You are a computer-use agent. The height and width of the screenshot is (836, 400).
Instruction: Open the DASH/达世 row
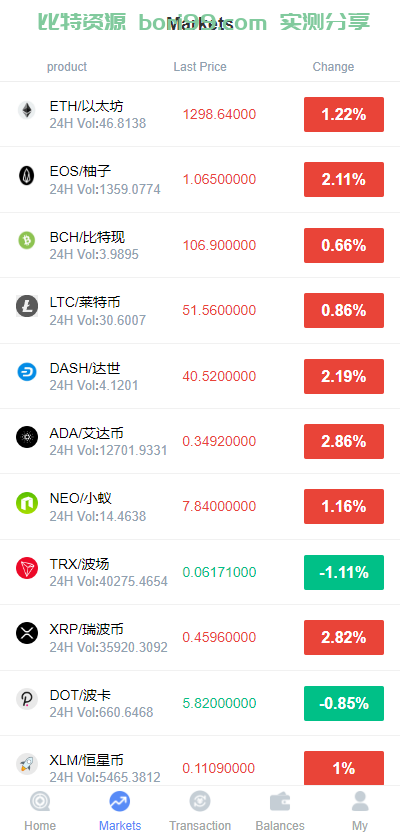(200, 376)
